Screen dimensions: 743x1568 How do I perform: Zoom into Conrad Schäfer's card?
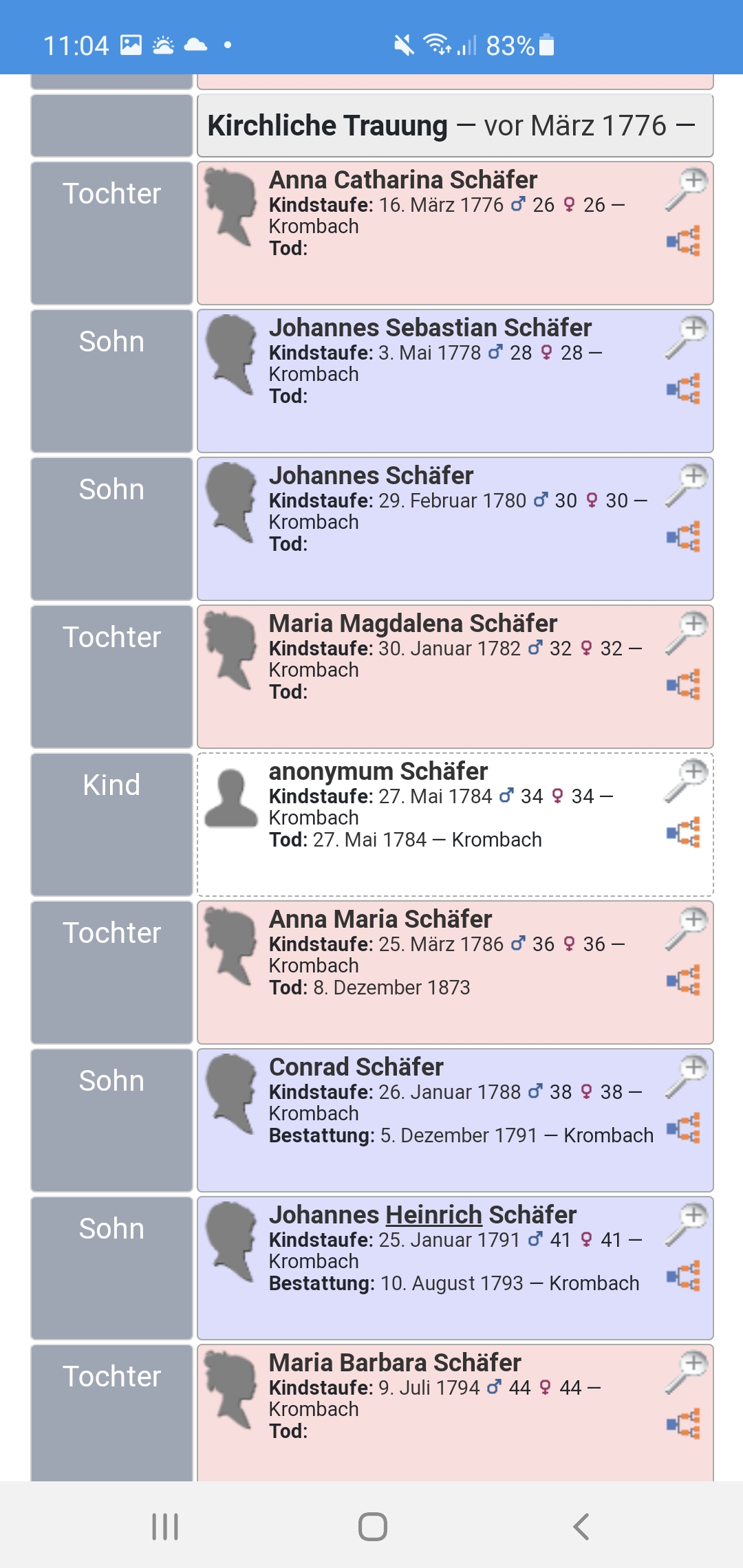click(687, 1076)
